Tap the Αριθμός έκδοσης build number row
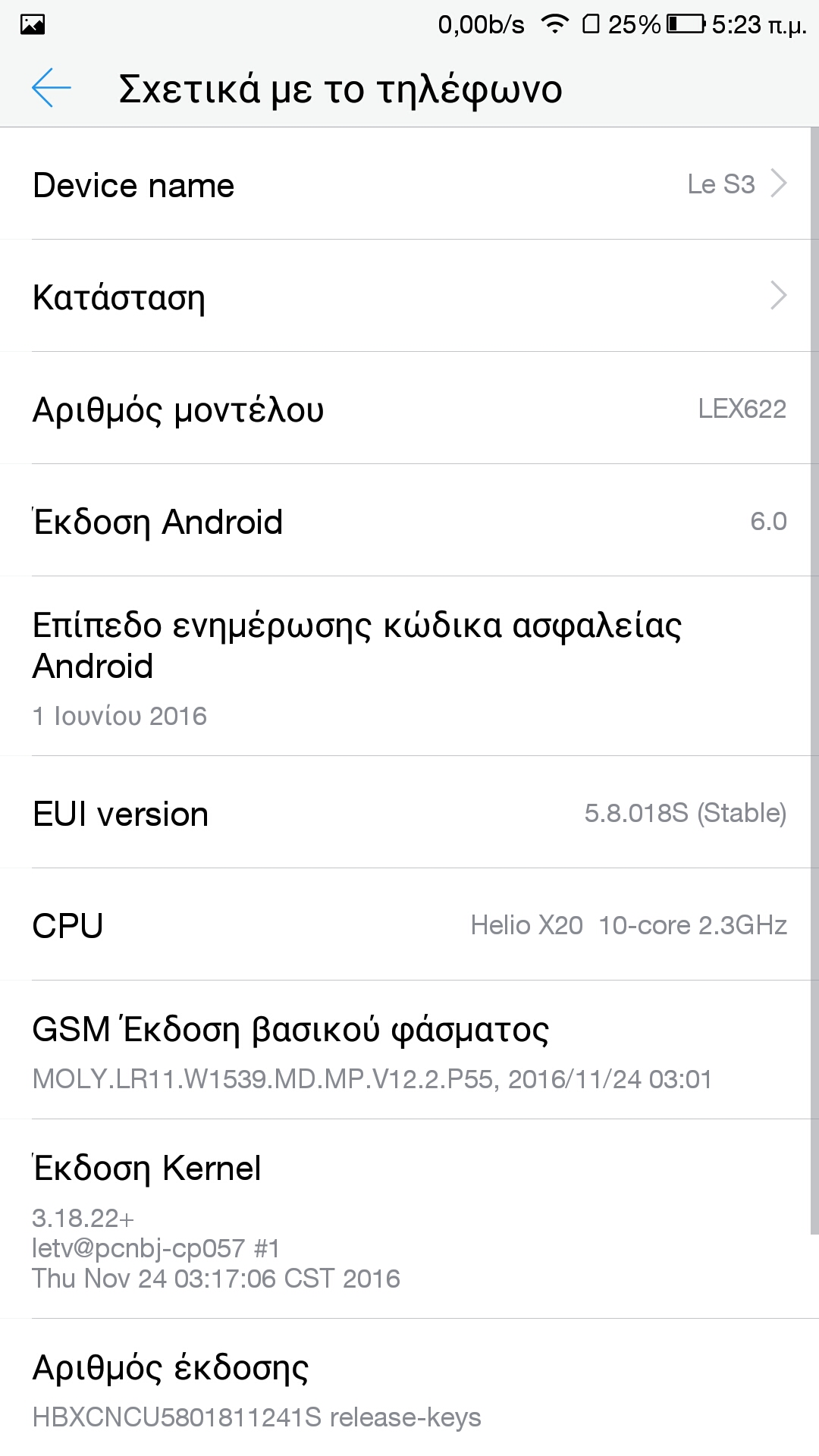 point(409,1389)
